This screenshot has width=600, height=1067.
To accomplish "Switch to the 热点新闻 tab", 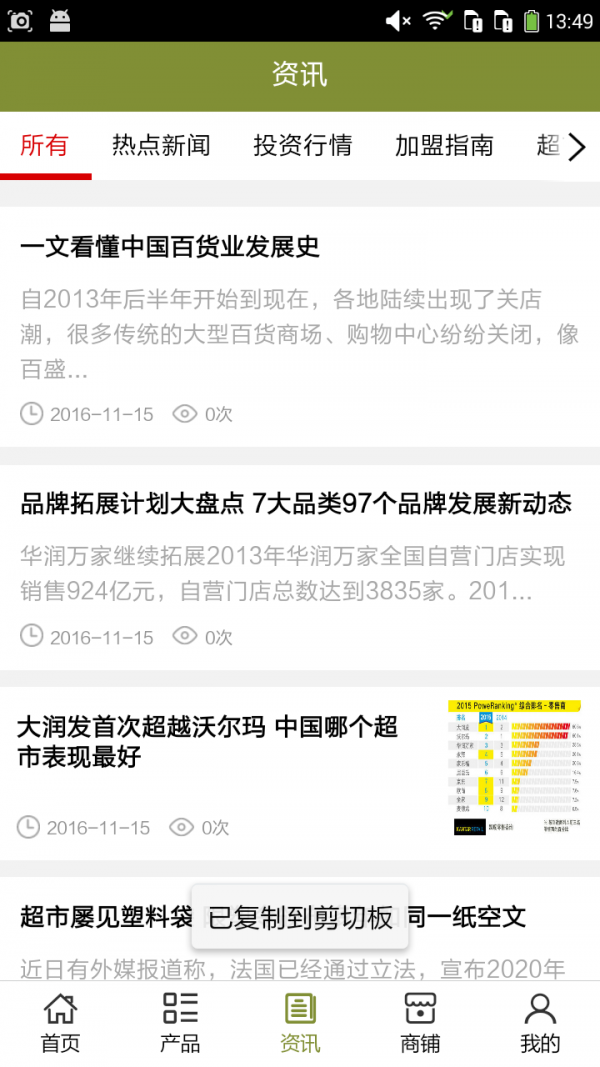I will point(161,146).
